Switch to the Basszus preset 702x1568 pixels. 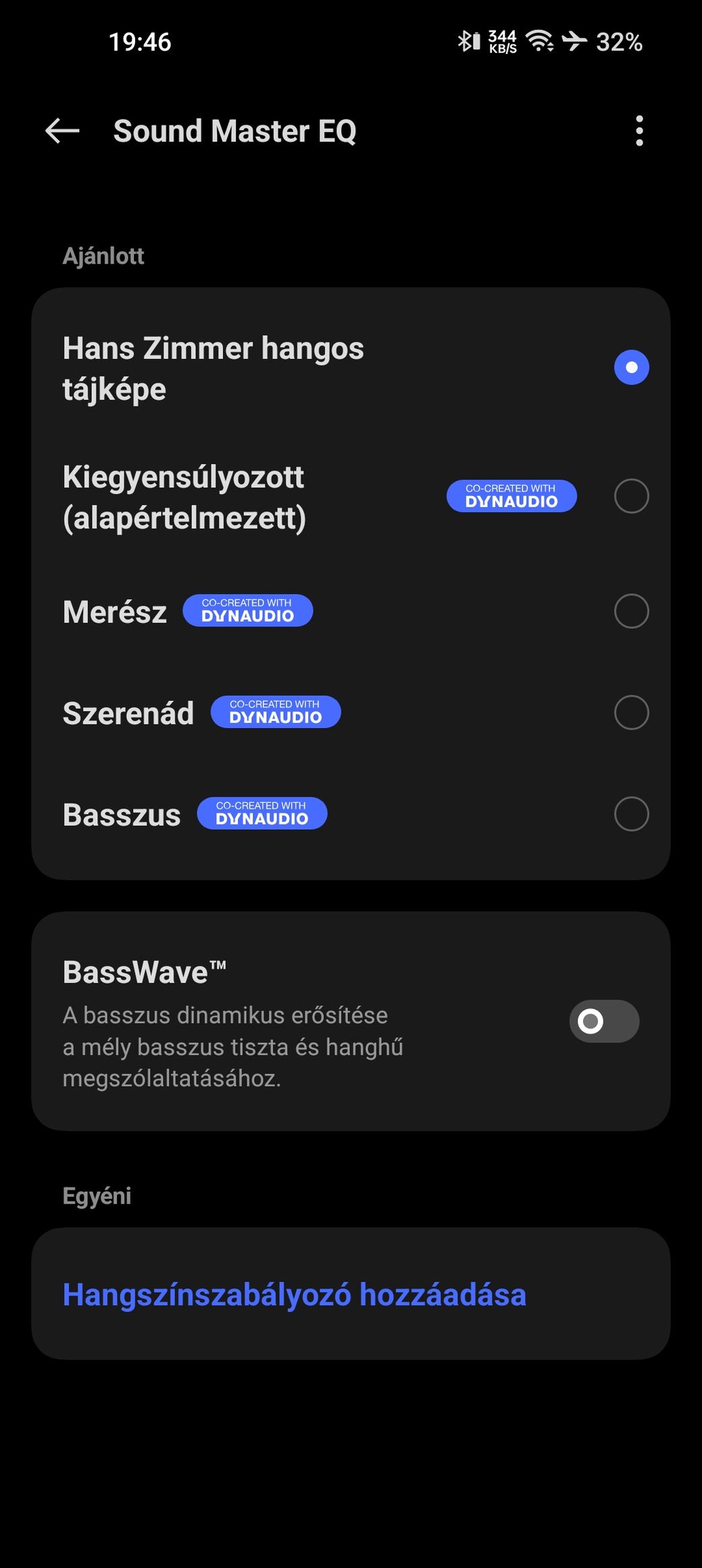tap(630, 814)
